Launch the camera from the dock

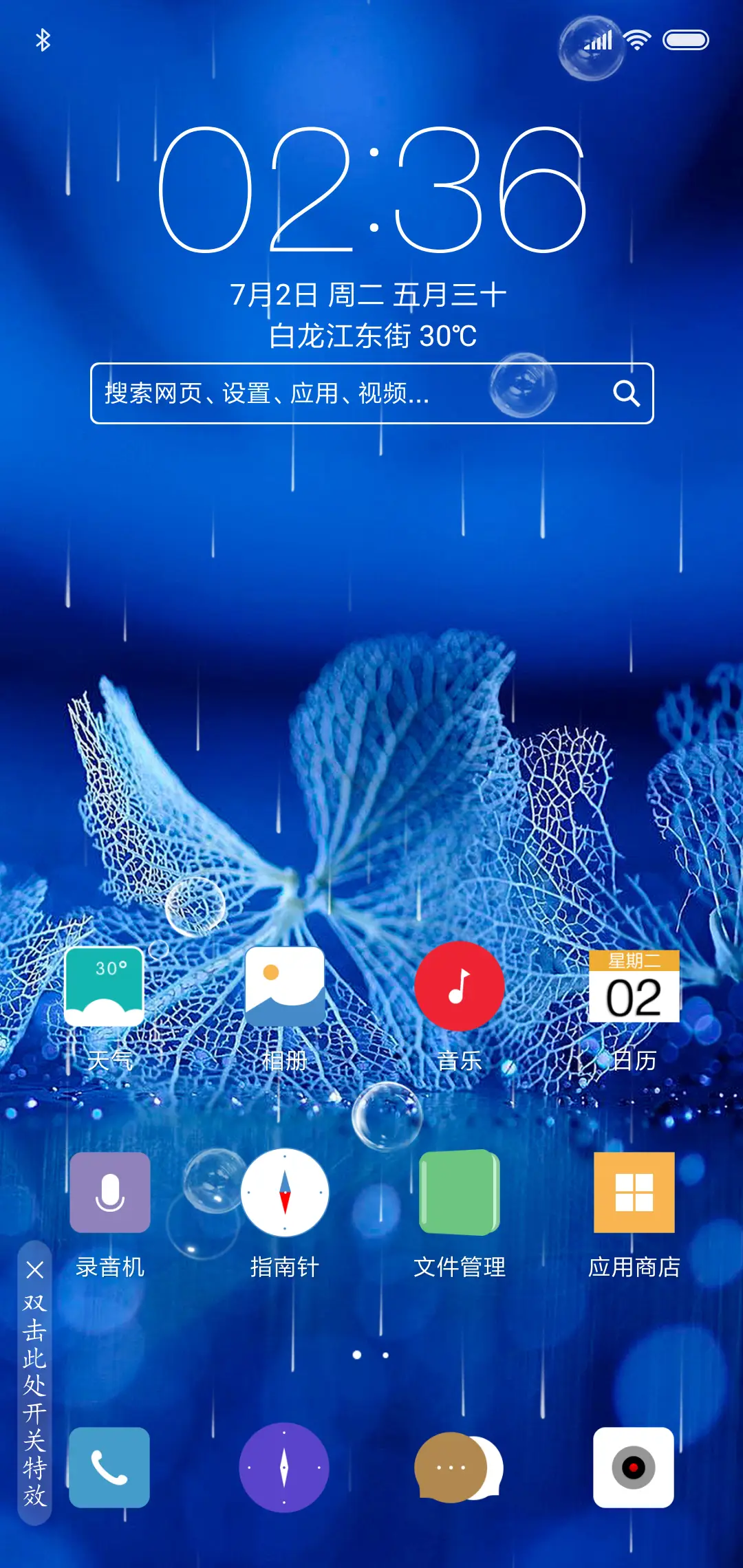tap(634, 1468)
